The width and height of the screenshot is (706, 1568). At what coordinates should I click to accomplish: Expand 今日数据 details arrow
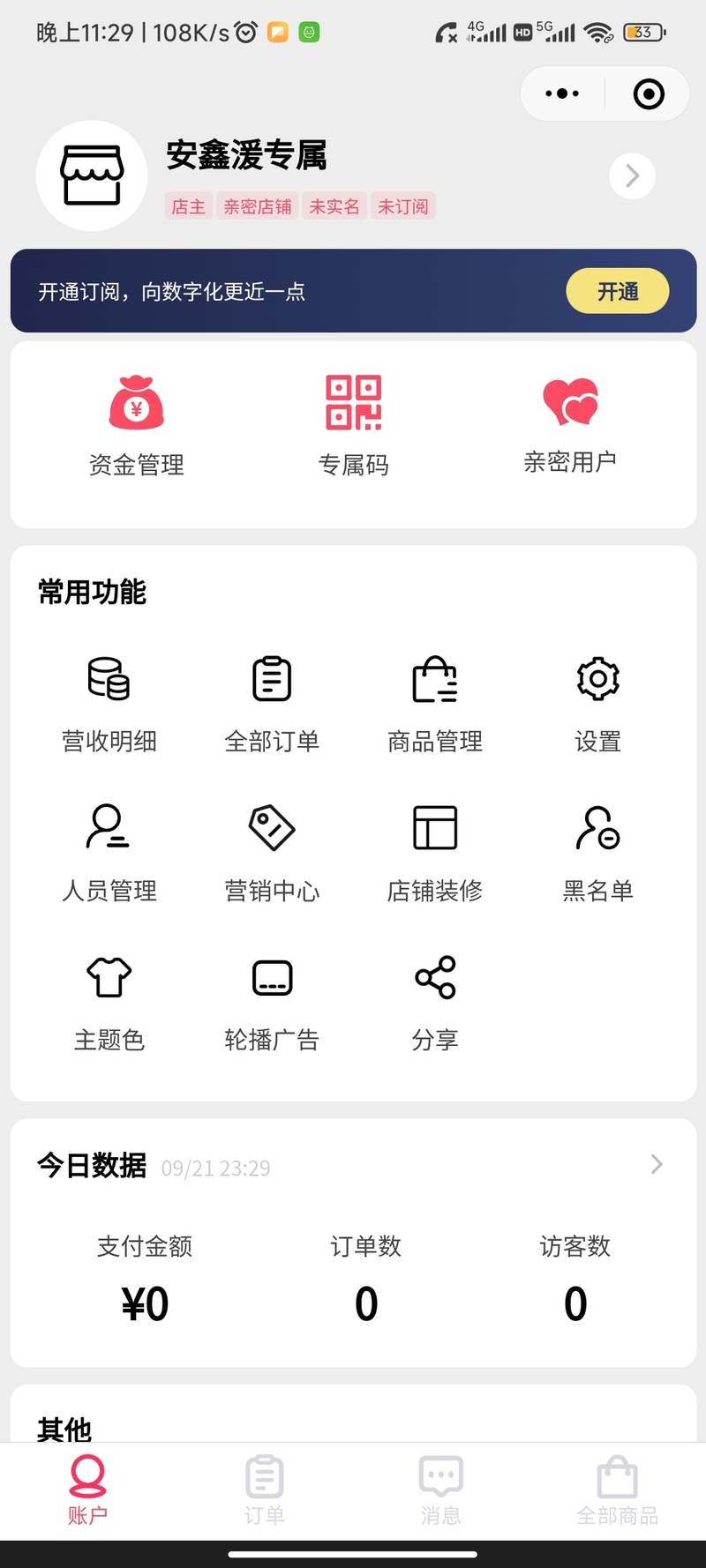657,1165
